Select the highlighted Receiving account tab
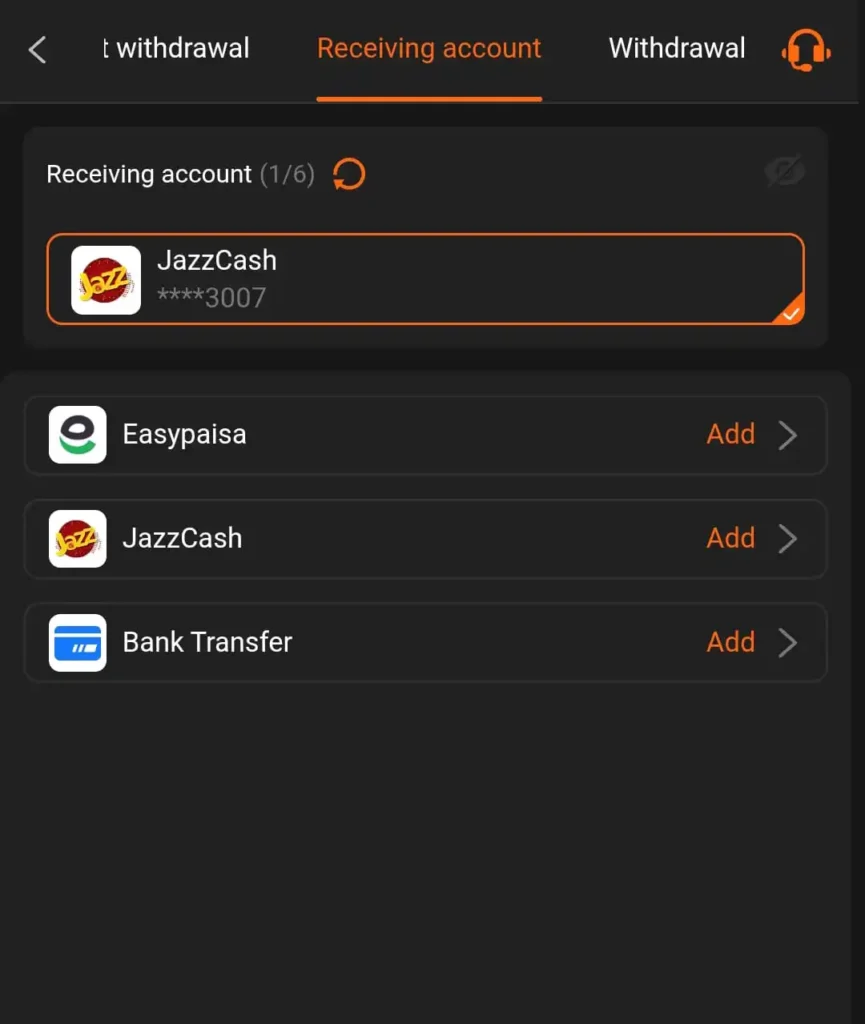The image size is (865, 1024). click(429, 47)
